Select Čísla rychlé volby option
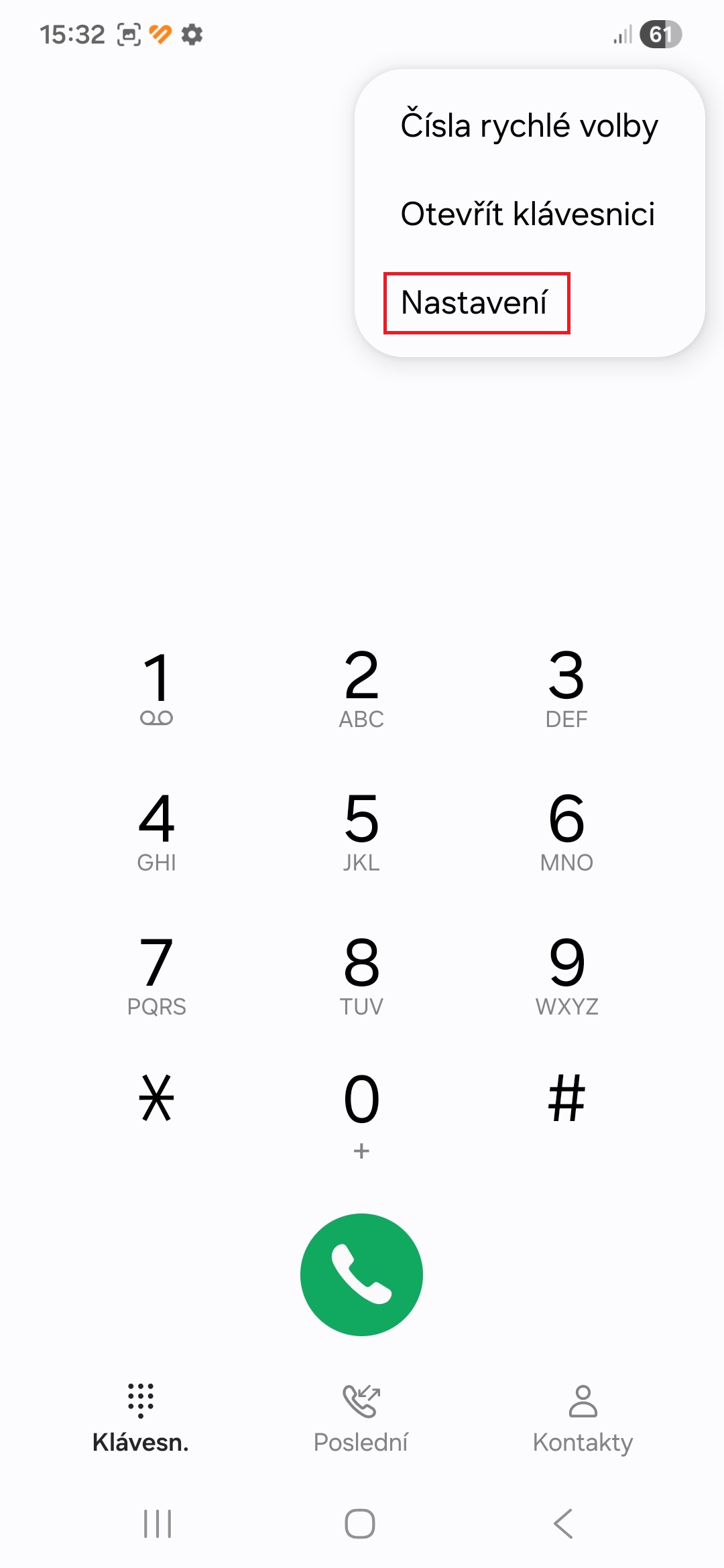This screenshot has height=1568, width=724. (x=529, y=126)
